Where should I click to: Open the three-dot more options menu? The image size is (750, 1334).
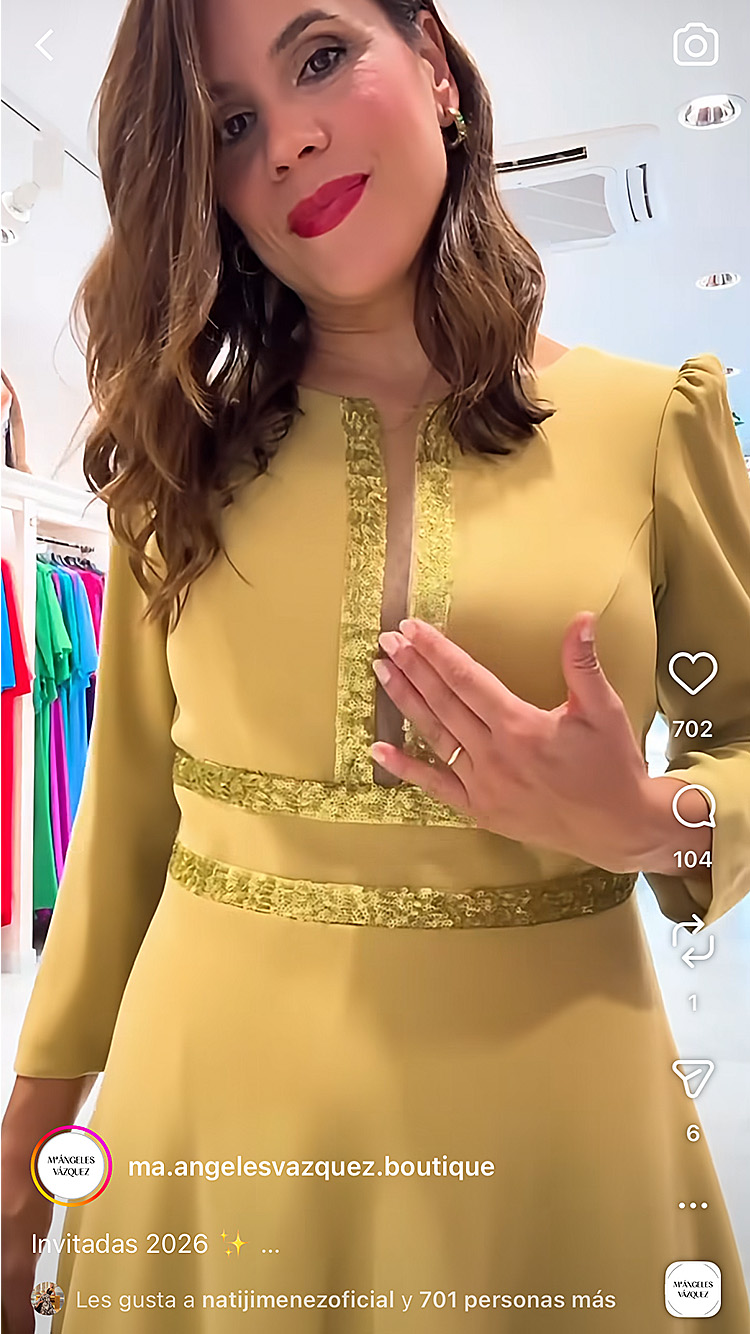[x=693, y=1206]
